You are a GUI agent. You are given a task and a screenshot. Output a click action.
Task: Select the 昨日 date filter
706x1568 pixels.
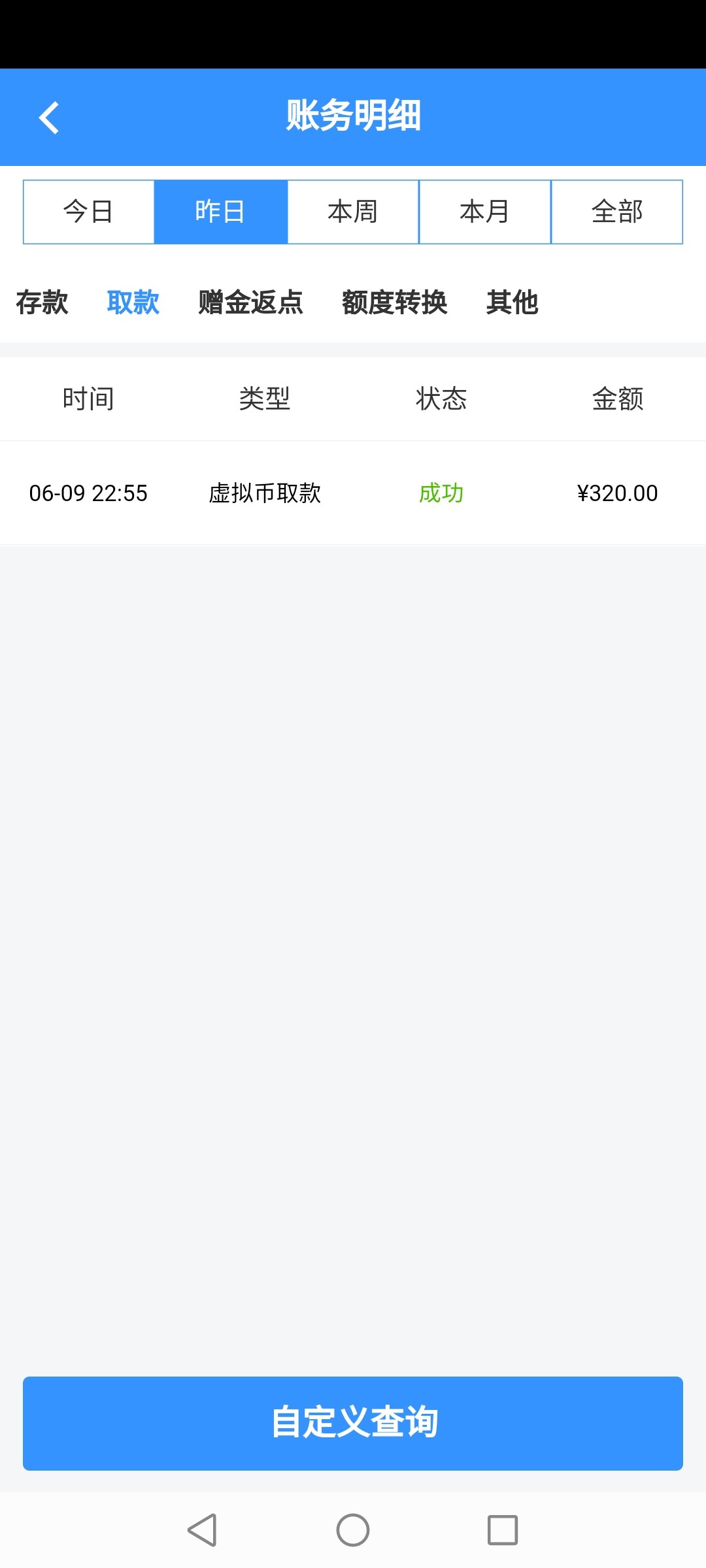click(221, 212)
